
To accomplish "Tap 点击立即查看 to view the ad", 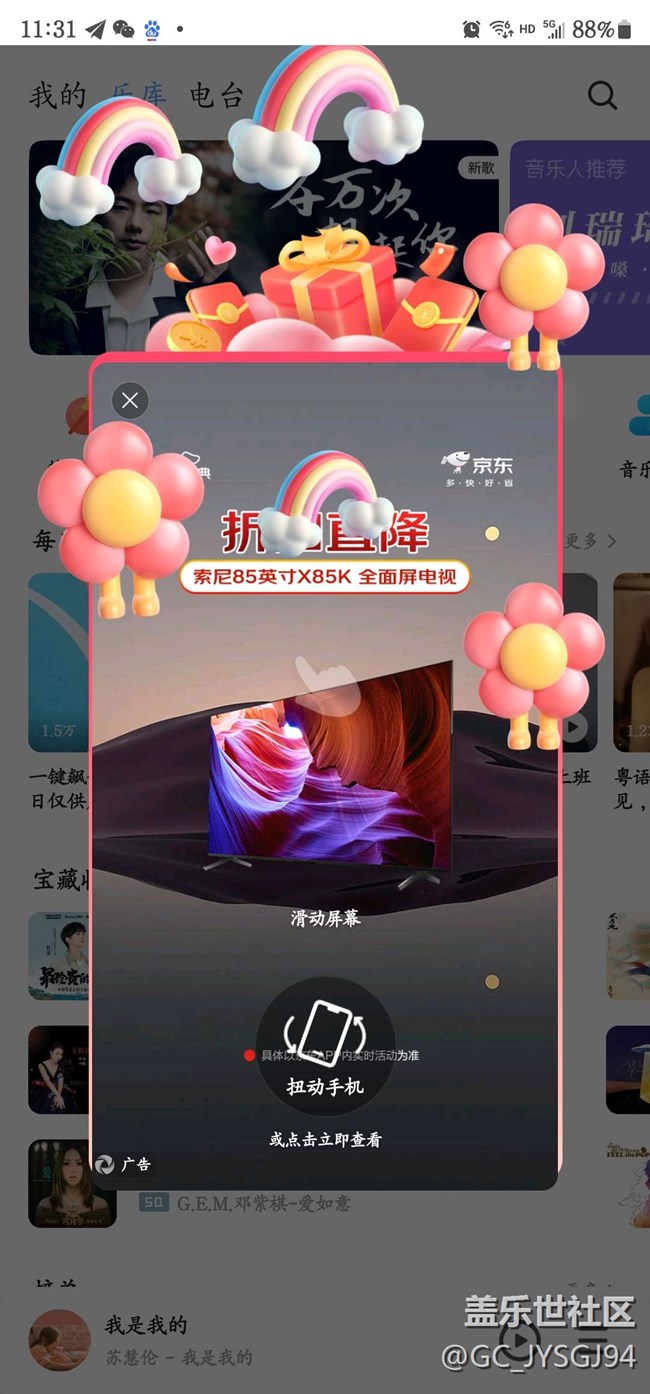I will (x=325, y=1139).
